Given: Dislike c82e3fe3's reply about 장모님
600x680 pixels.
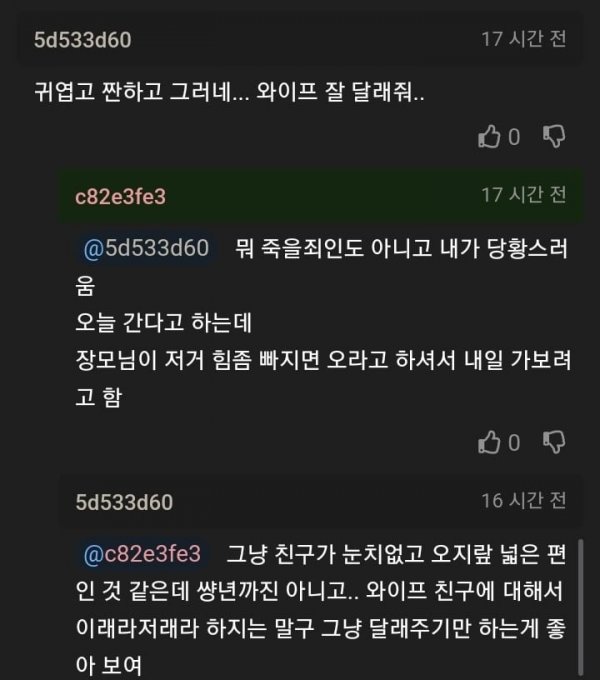Looking at the screenshot, I should coord(553,441).
